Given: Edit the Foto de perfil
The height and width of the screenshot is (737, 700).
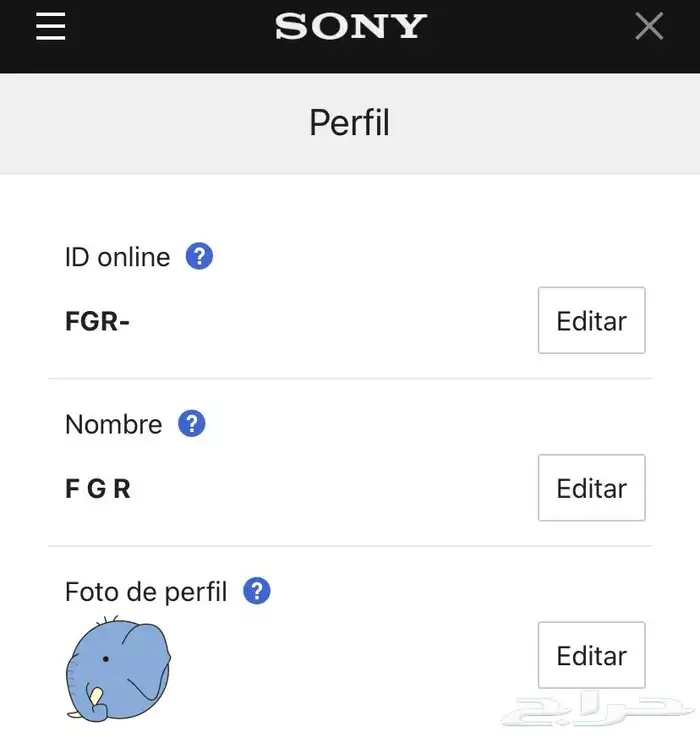Looking at the screenshot, I should tap(591, 655).
